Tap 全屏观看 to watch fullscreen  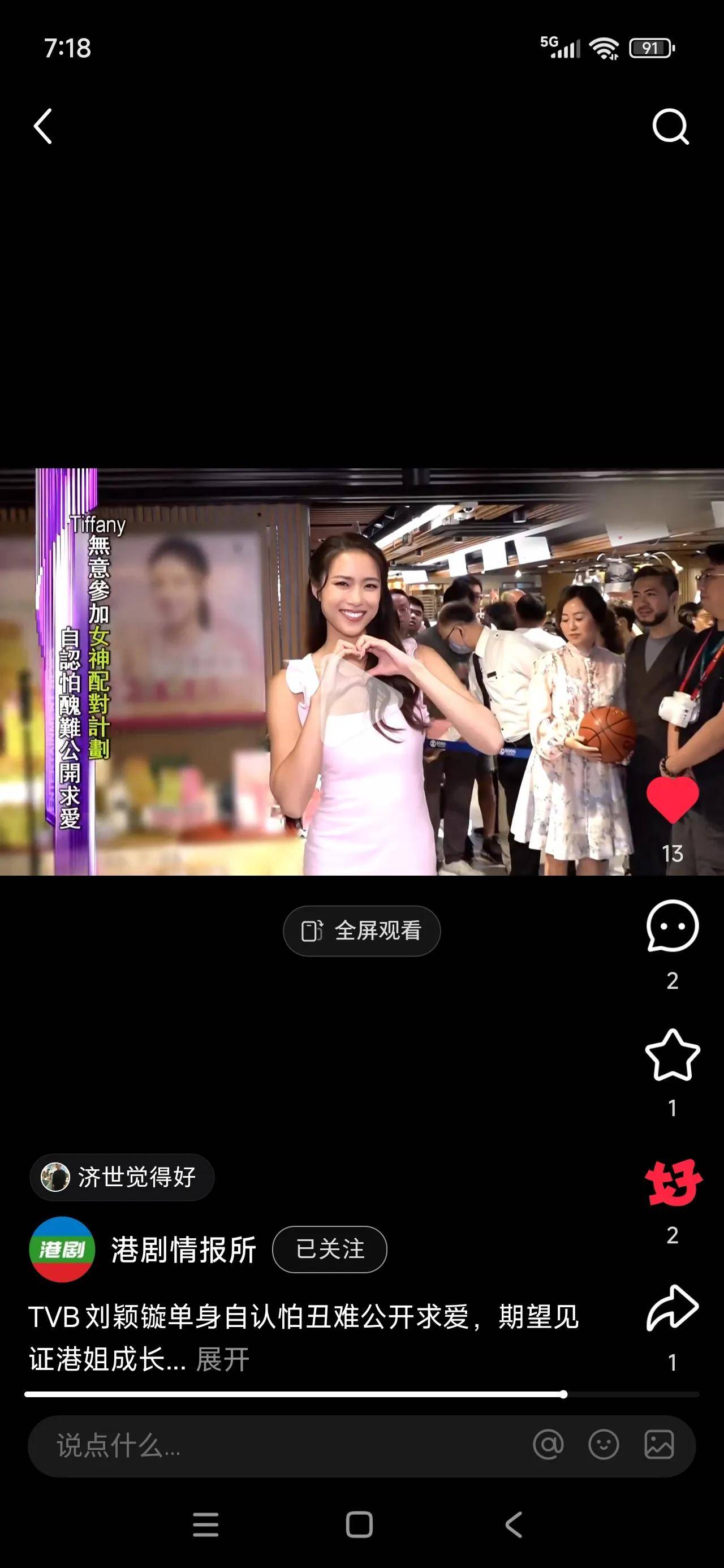click(361, 931)
